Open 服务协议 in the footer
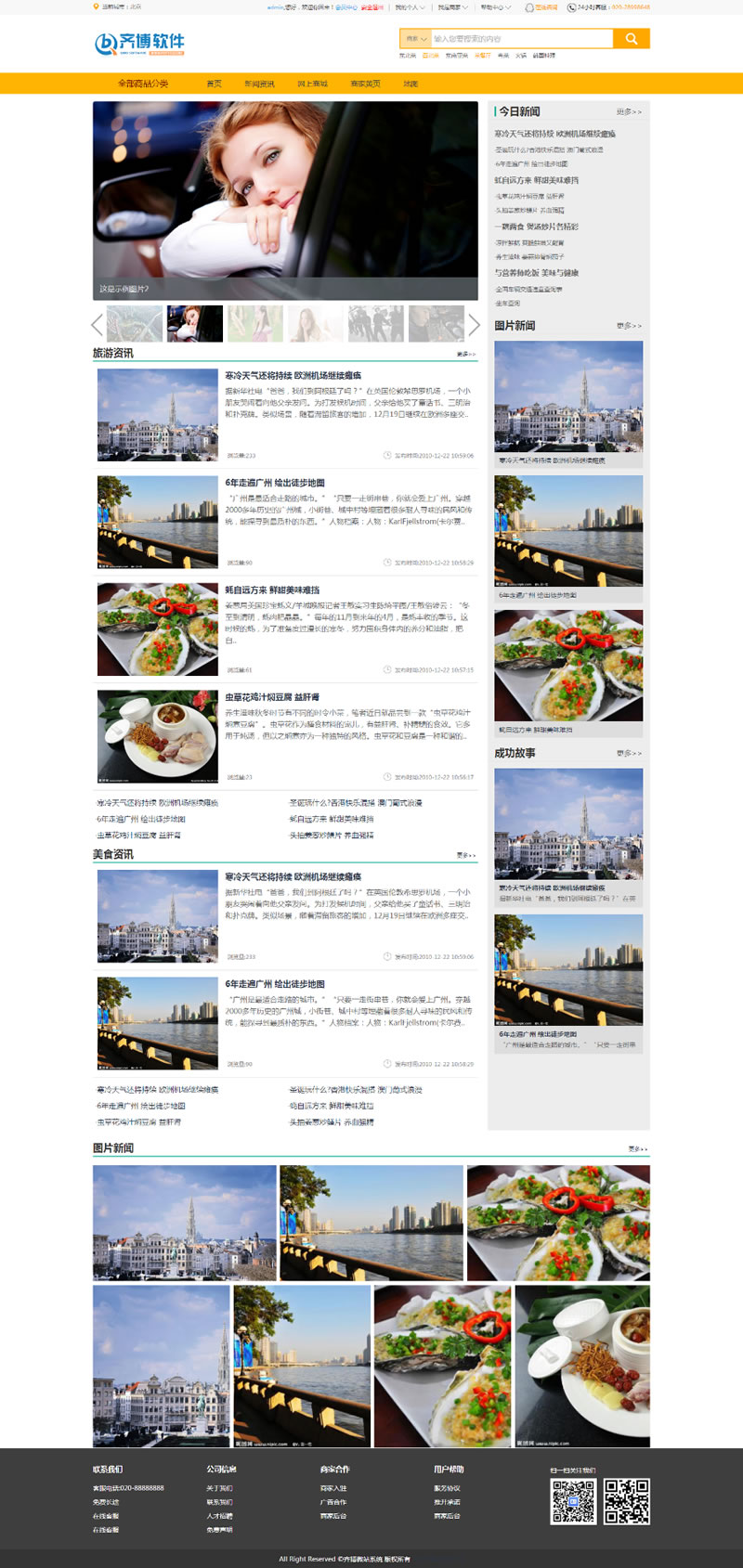 (x=446, y=1488)
